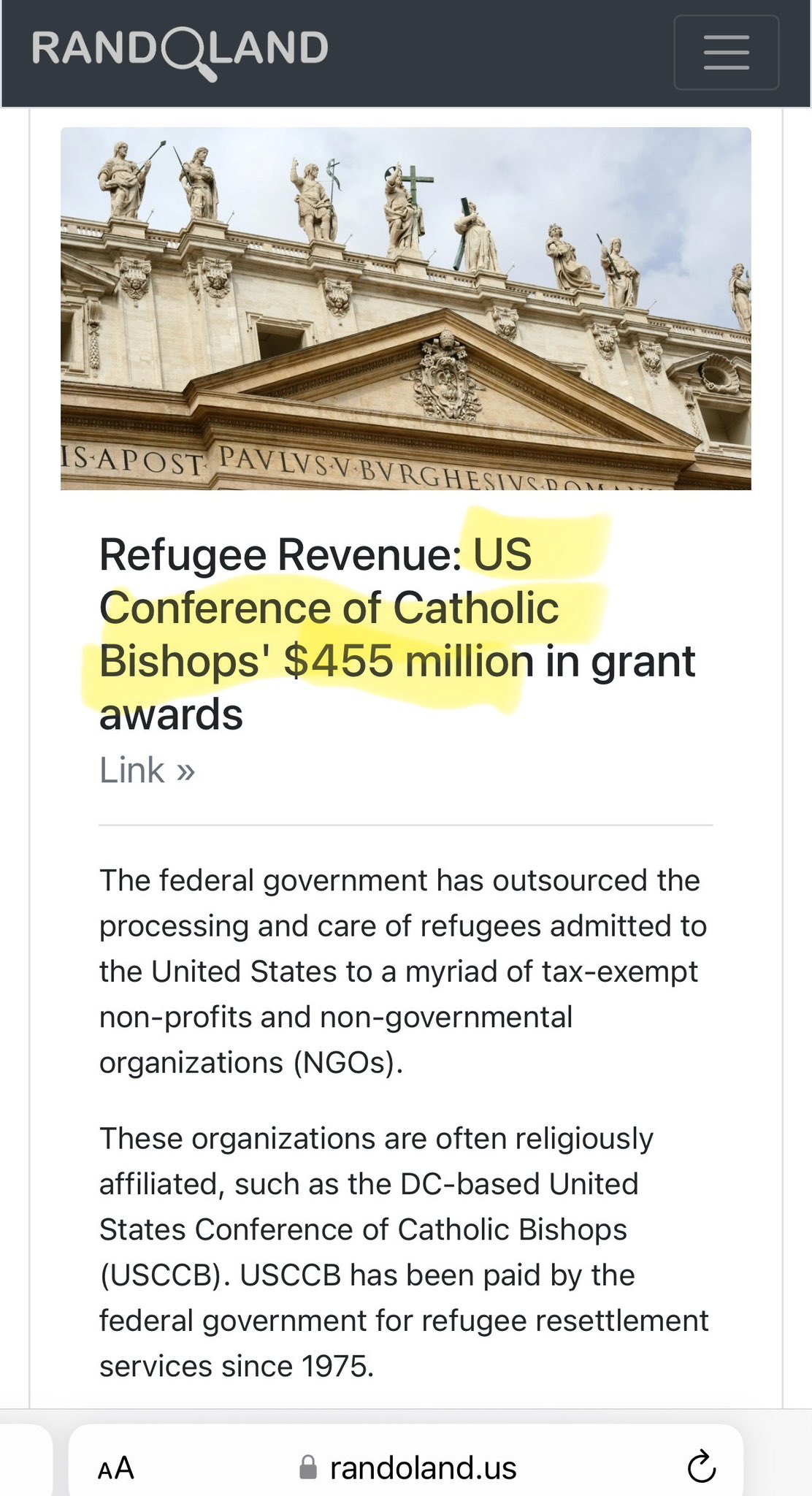The width and height of the screenshot is (812, 1496).
Task: Open the hamburger navigation menu
Action: (726, 53)
